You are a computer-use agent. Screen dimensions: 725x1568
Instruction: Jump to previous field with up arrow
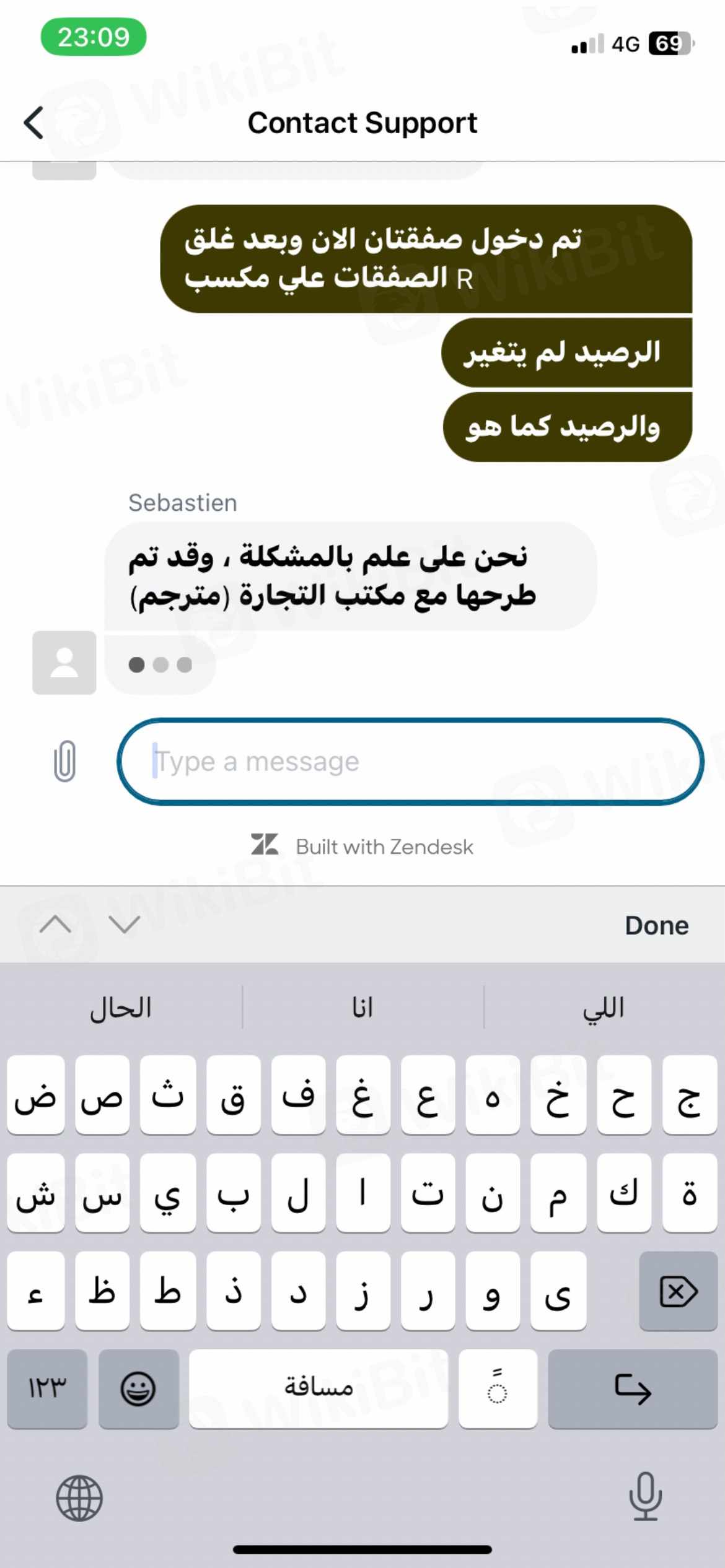coord(55,925)
